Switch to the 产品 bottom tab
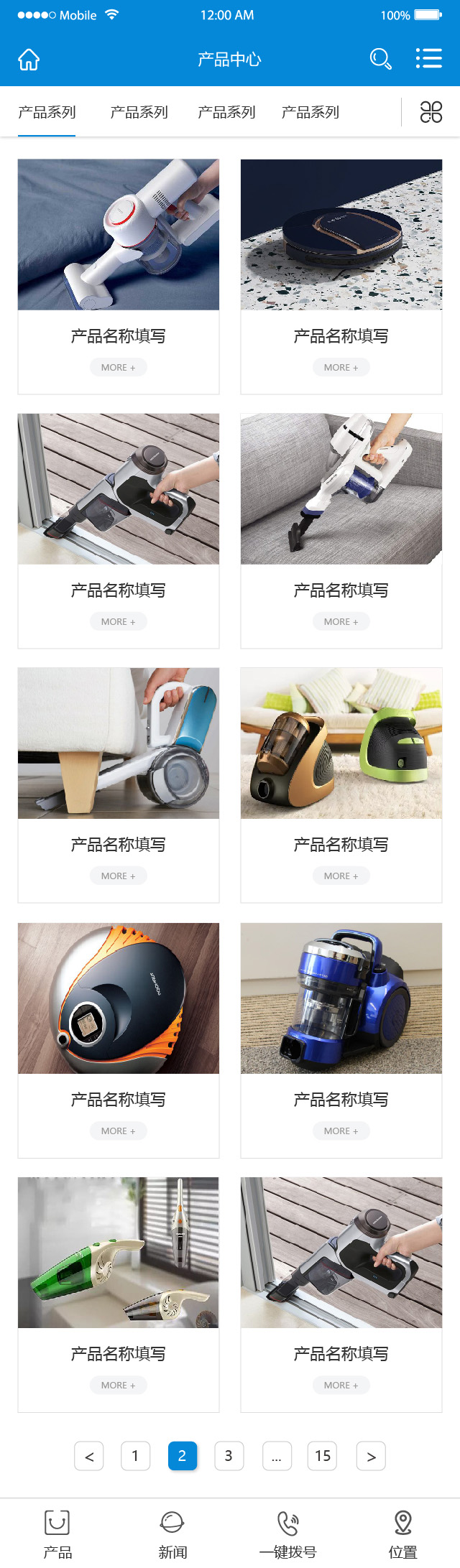Screen dimensions: 460x1568 [x=57, y=1534]
